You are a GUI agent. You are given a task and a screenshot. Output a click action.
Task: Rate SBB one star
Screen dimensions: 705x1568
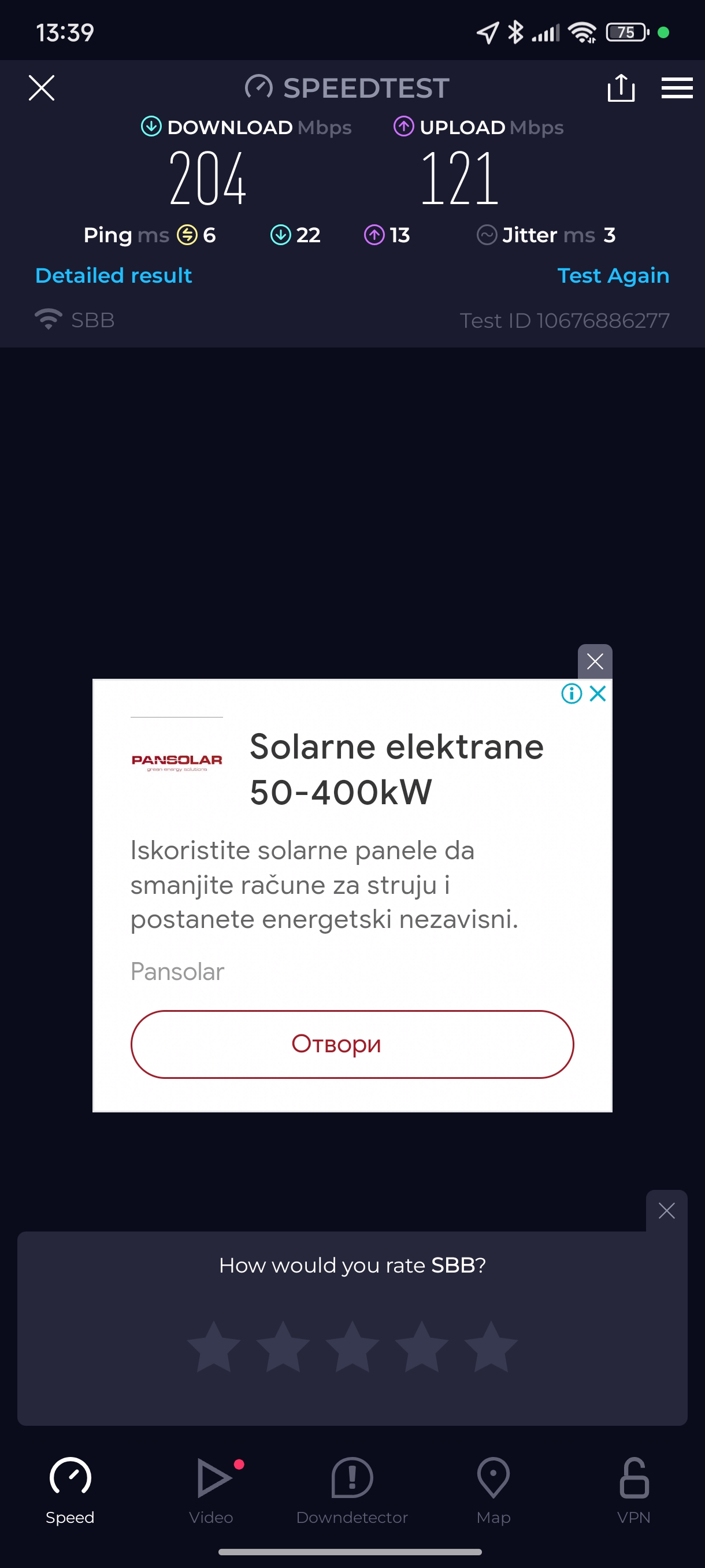pyautogui.click(x=213, y=1347)
